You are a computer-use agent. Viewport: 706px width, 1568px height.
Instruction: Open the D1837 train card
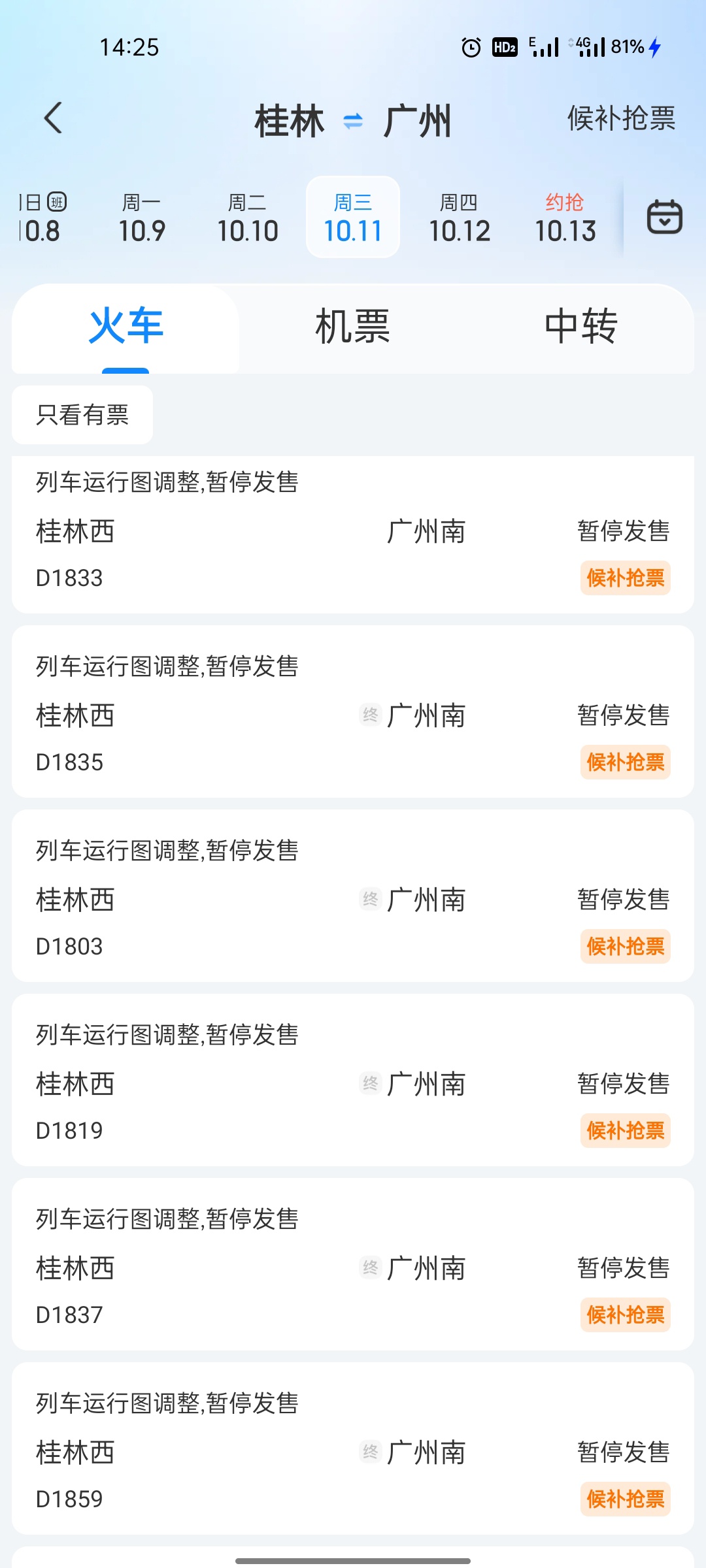click(x=353, y=1264)
